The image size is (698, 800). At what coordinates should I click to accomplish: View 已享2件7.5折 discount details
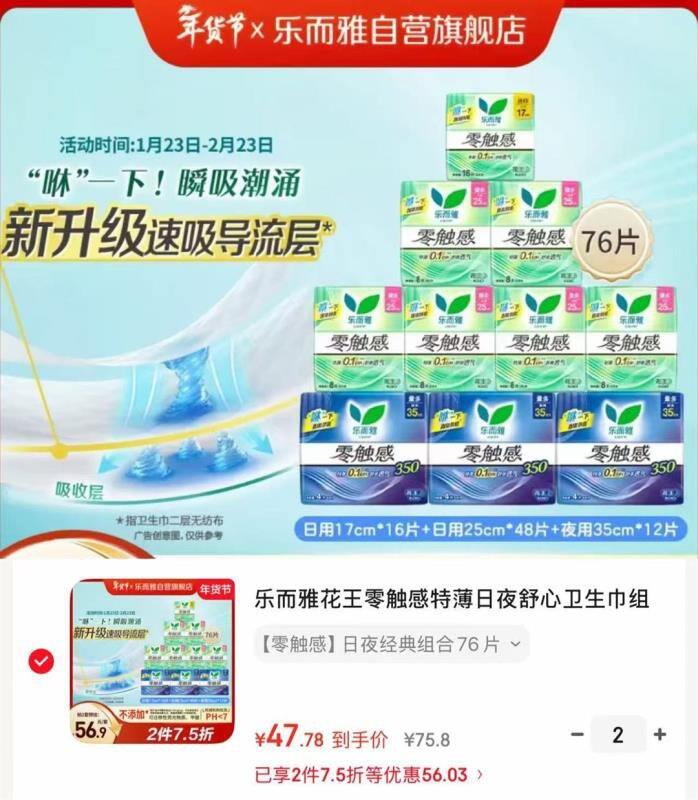(x=369, y=775)
